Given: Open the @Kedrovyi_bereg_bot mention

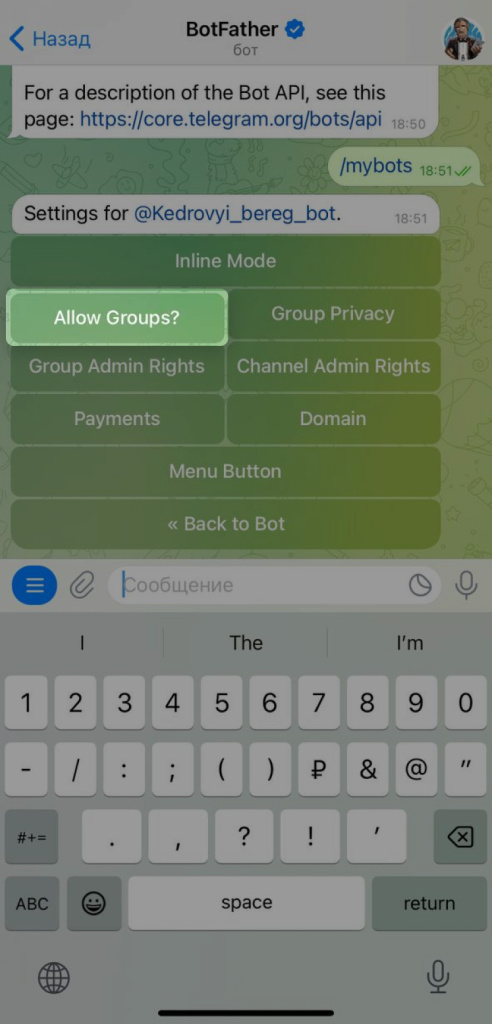Looking at the screenshot, I should click(235, 213).
